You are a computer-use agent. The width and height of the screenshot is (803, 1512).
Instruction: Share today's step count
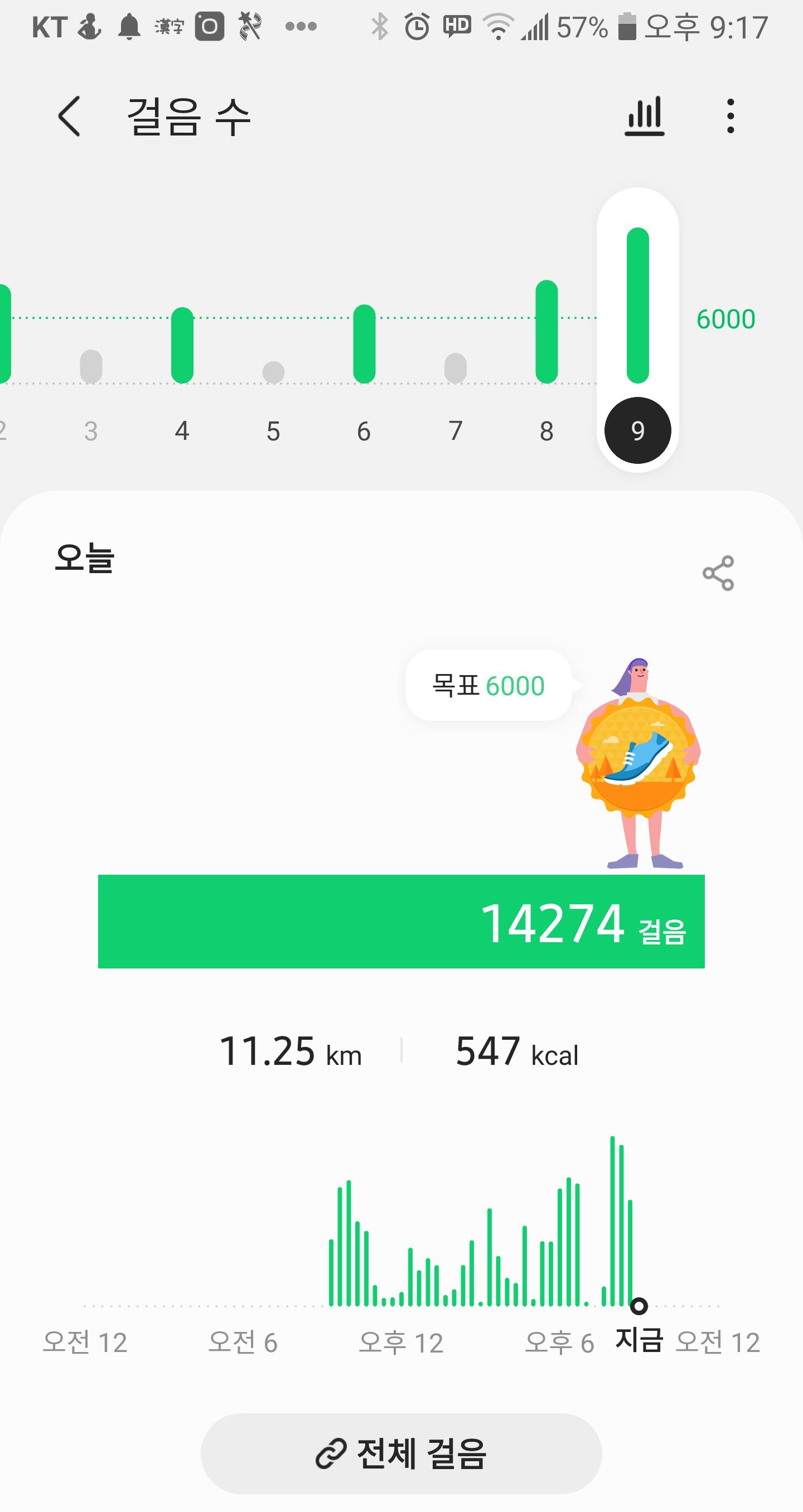click(x=718, y=573)
